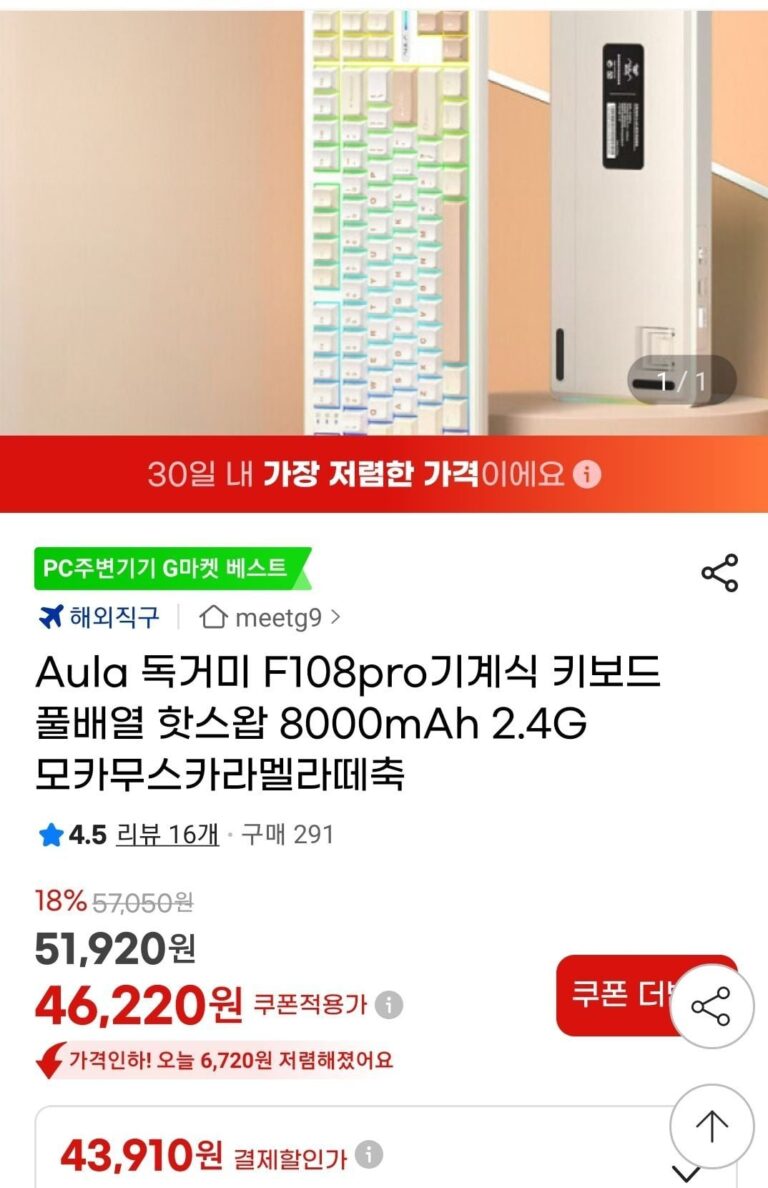Tap the floating share button
The width and height of the screenshot is (768, 1188).
point(711,1005)
